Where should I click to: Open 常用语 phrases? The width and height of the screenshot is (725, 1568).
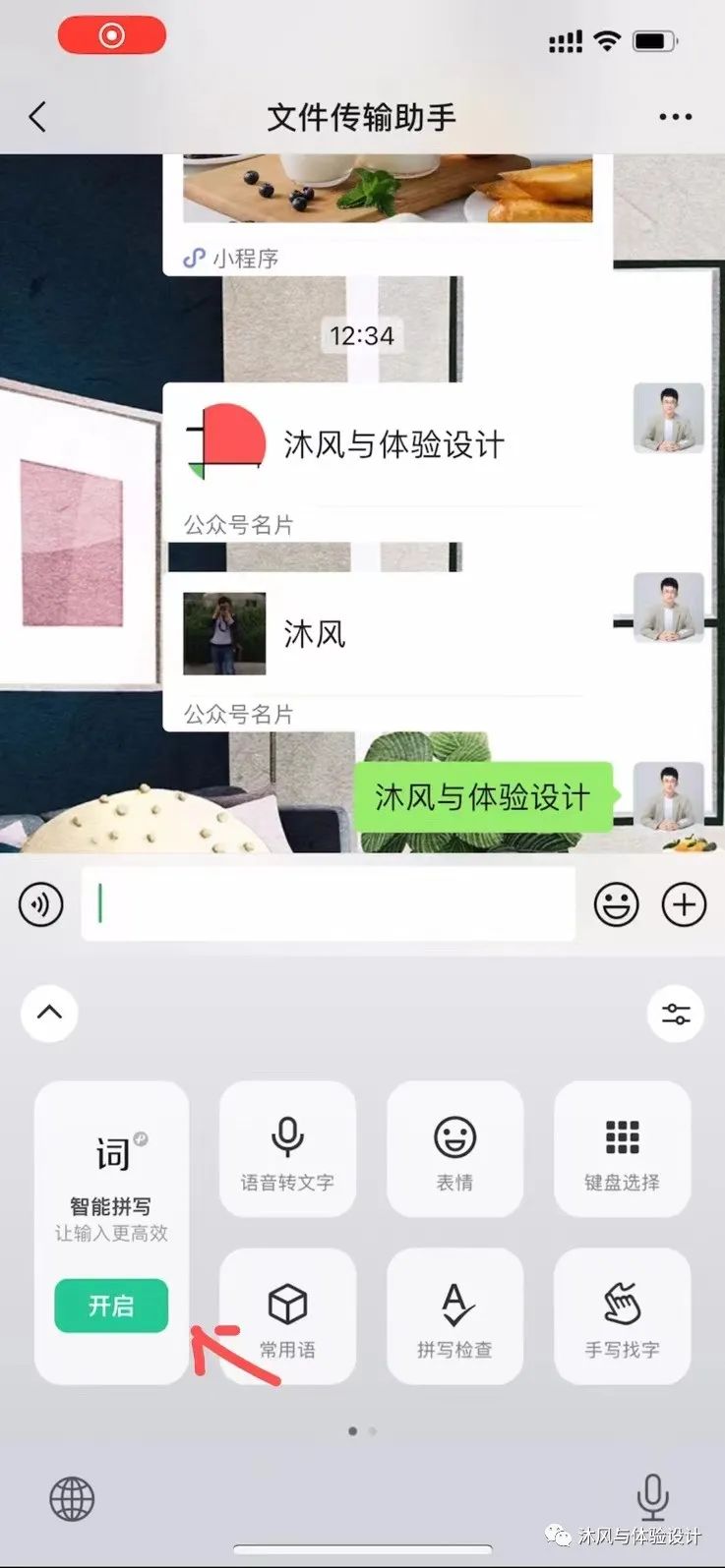(287, 1316)
